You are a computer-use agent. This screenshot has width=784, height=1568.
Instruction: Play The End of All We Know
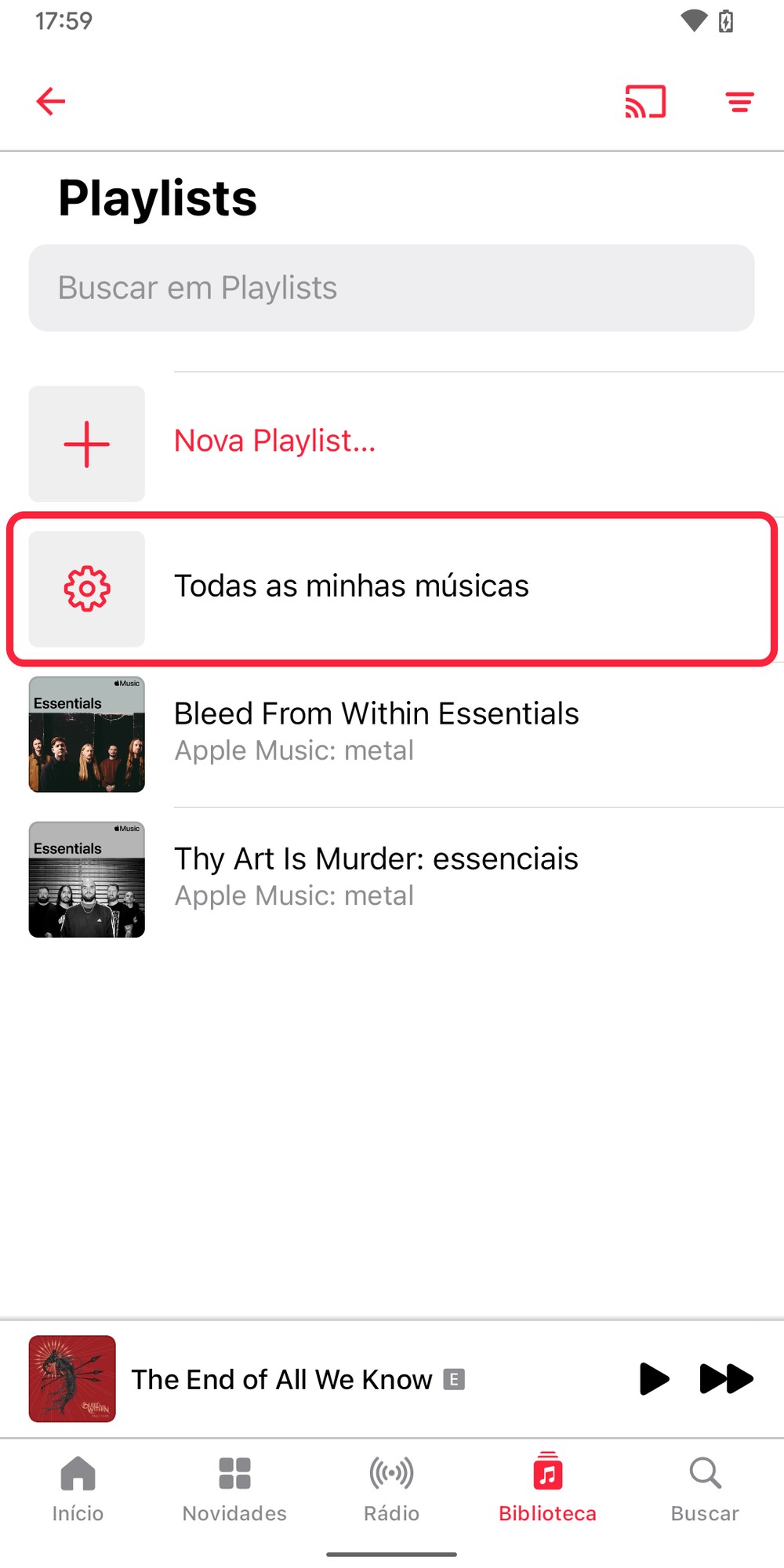click(x=653, y=1379)
